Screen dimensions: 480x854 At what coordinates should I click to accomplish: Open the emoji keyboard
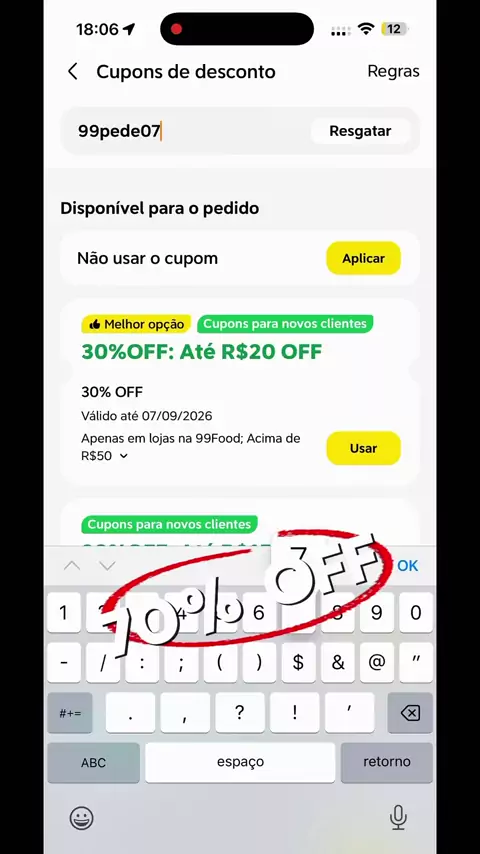[x=82, y=818]
